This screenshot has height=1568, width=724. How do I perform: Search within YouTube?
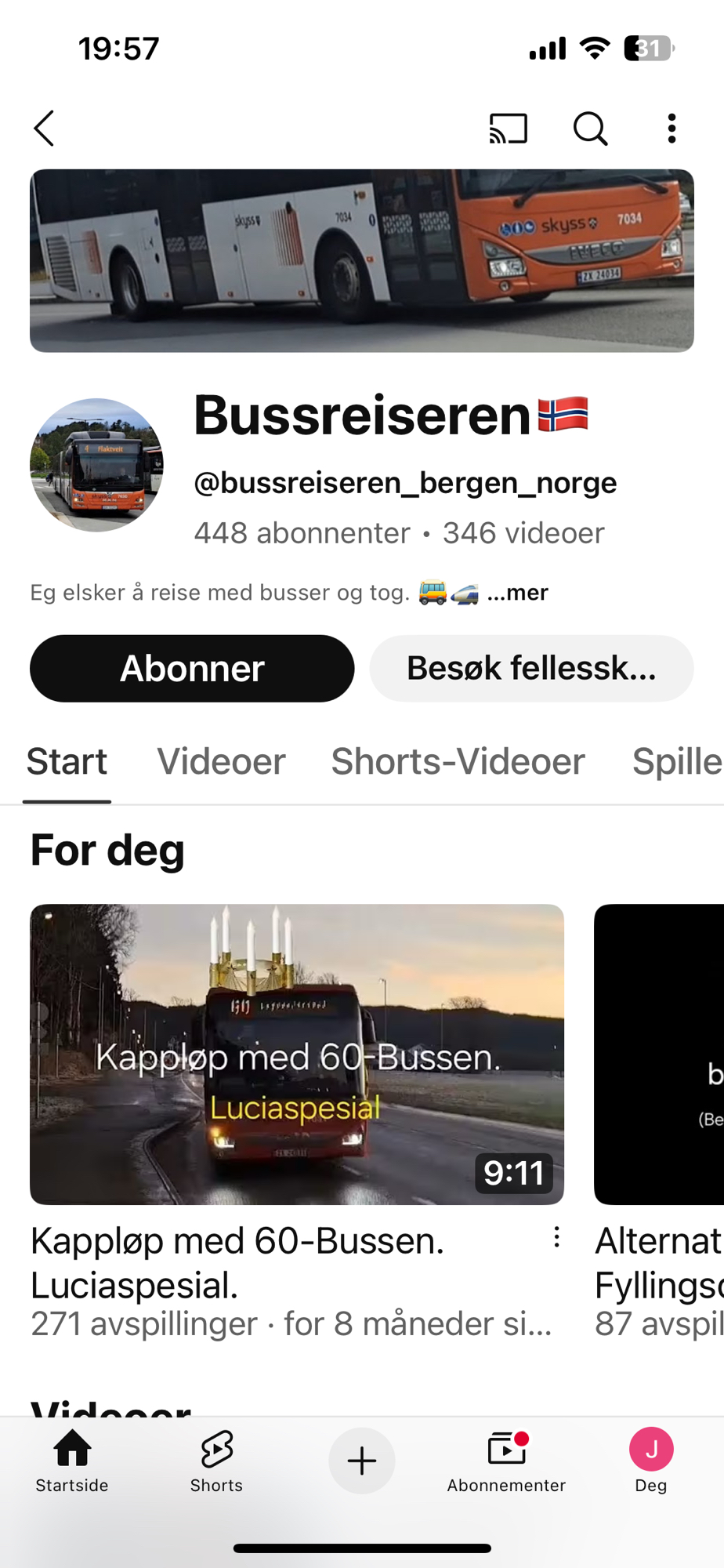coord(590,129)
